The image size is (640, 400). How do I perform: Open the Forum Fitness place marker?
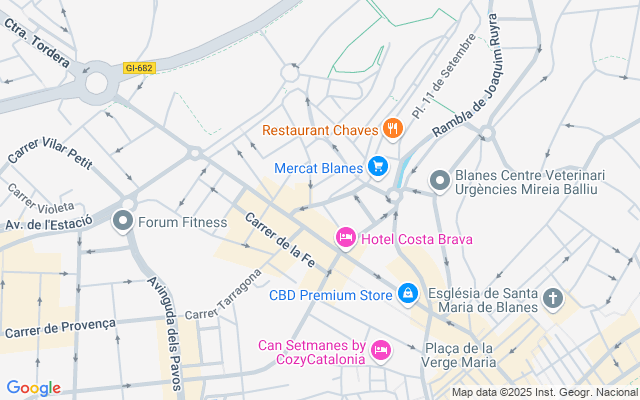pos(124,220)
